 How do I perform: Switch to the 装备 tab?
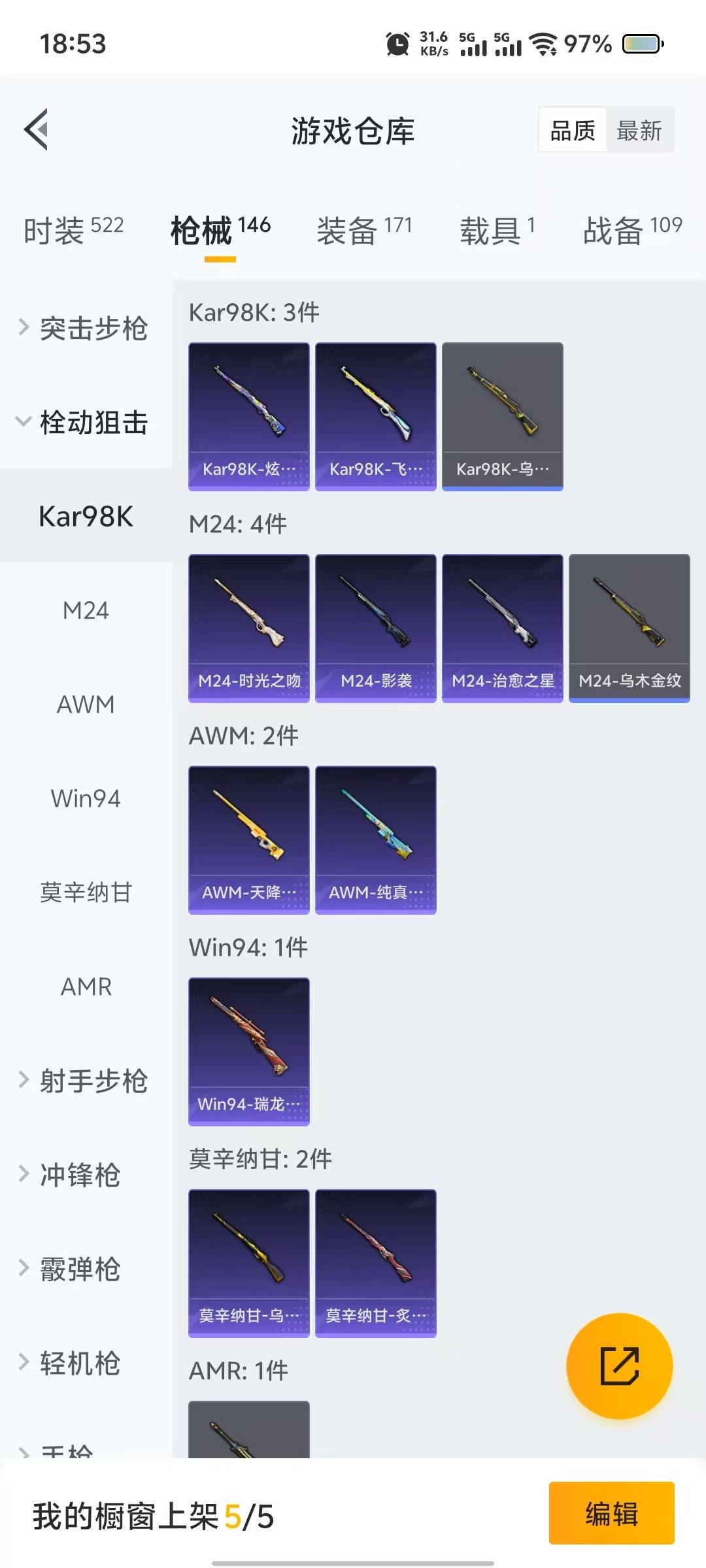tap(364, 230)
